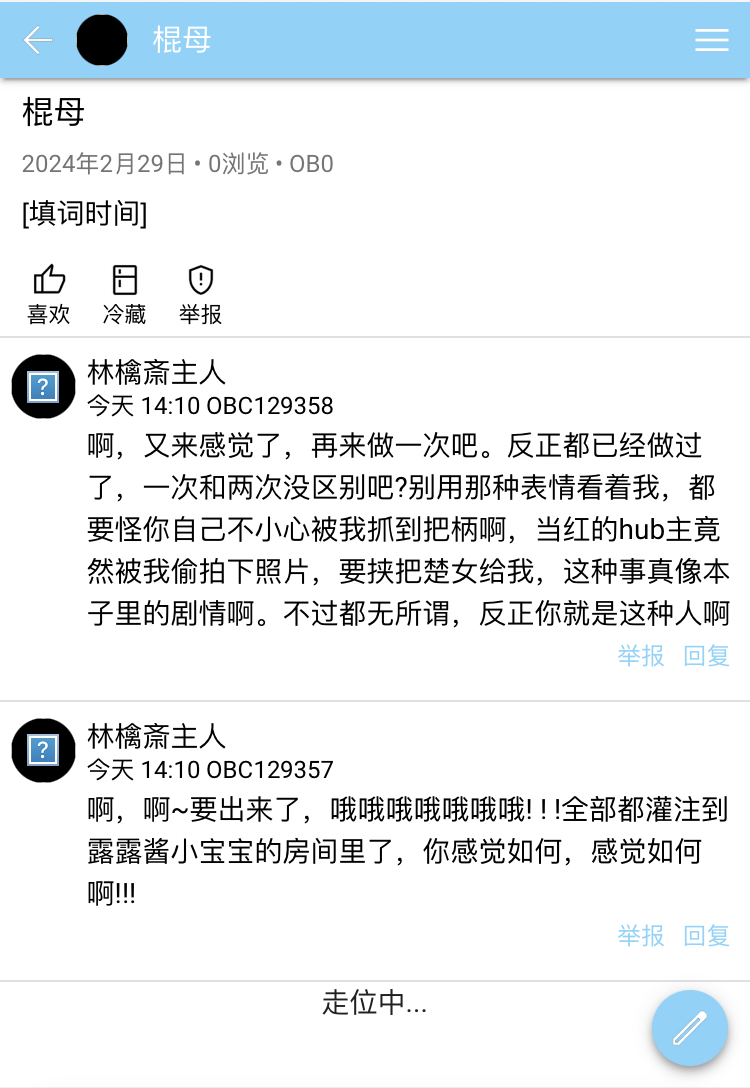
Task: Open the hamburger menu
Action: pyautogui.click(x=712, y=40)
